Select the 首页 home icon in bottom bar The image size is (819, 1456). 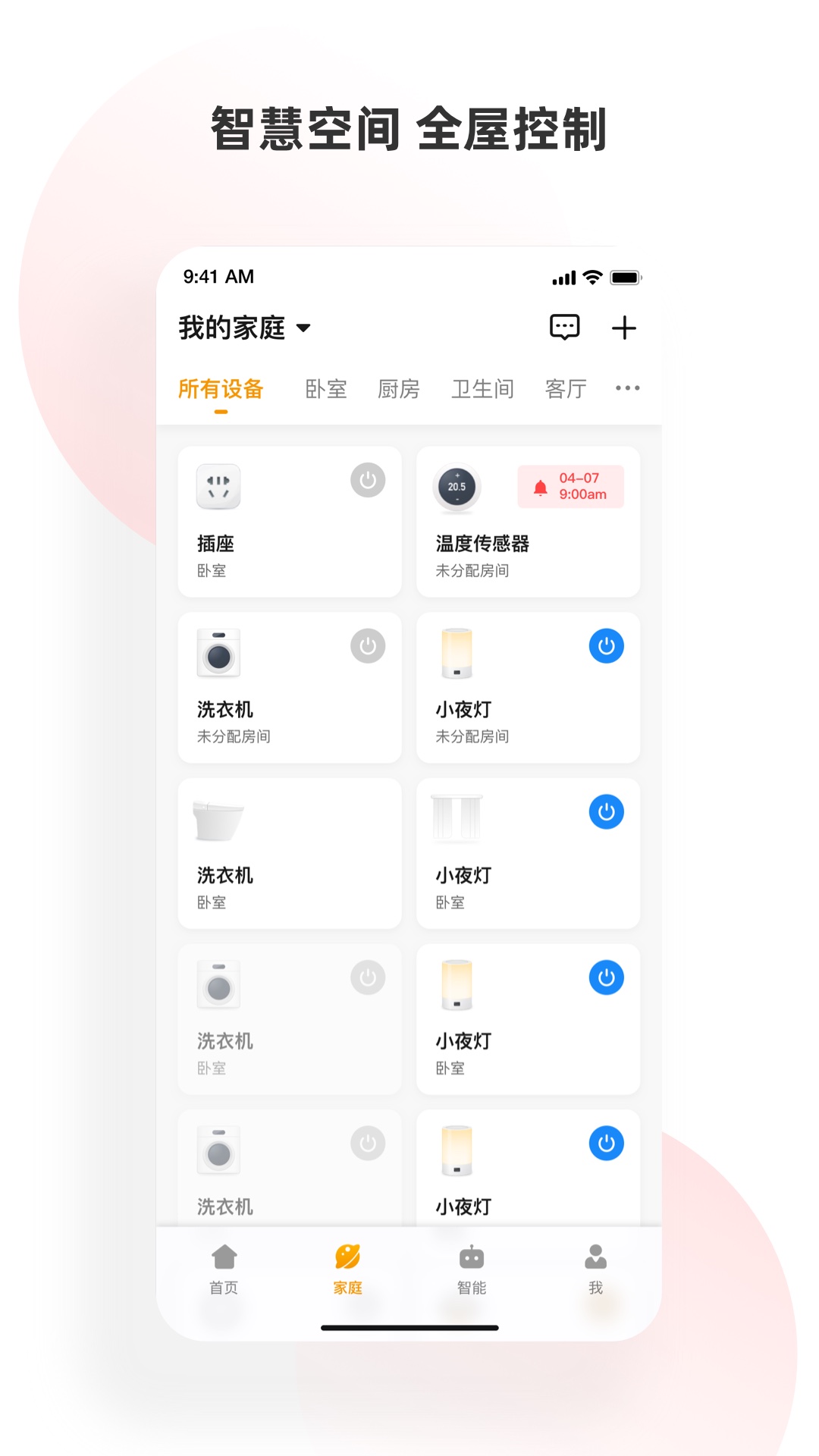224,1257
